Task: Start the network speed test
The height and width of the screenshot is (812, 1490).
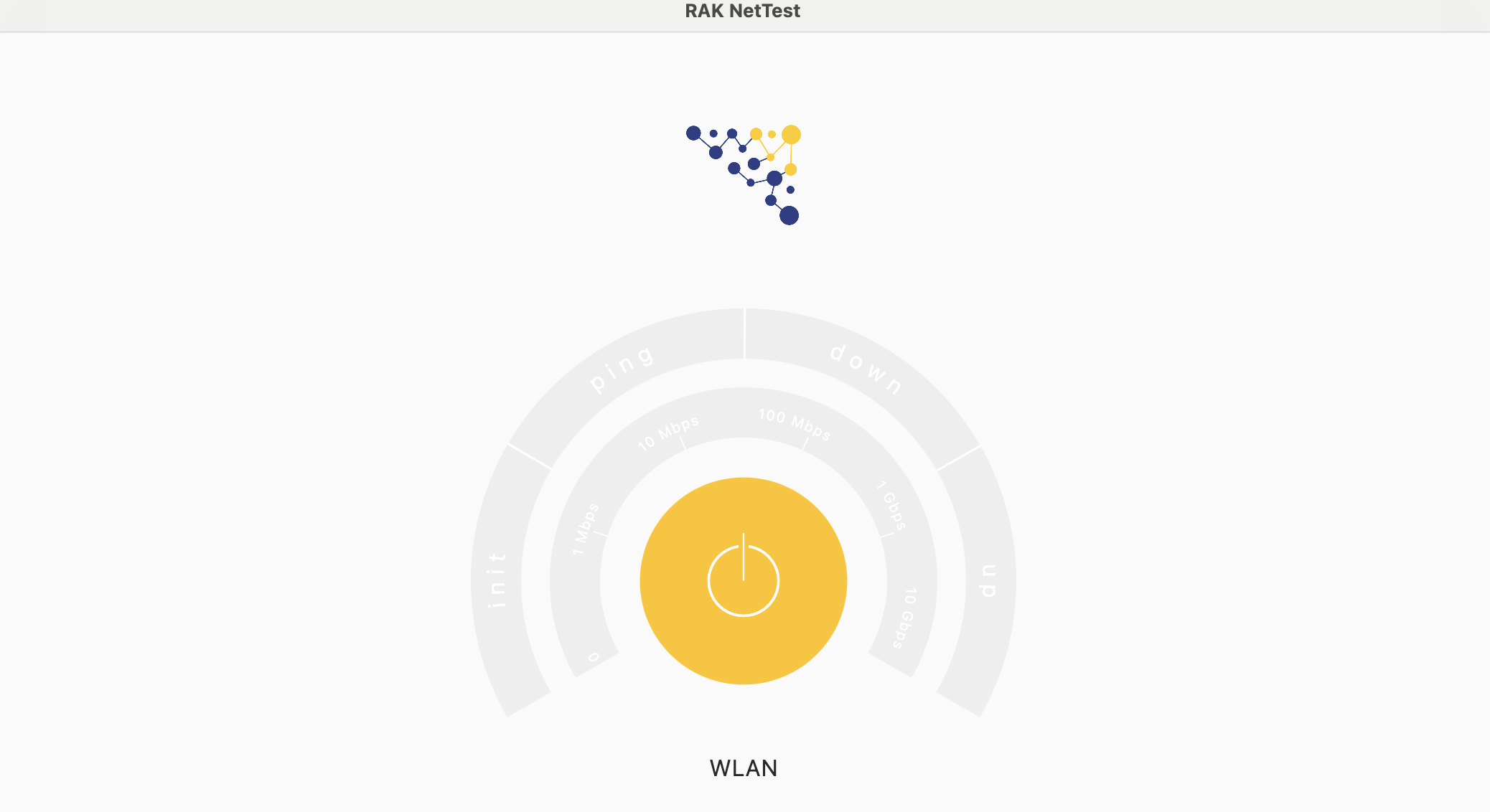Action: coord(743,580)
